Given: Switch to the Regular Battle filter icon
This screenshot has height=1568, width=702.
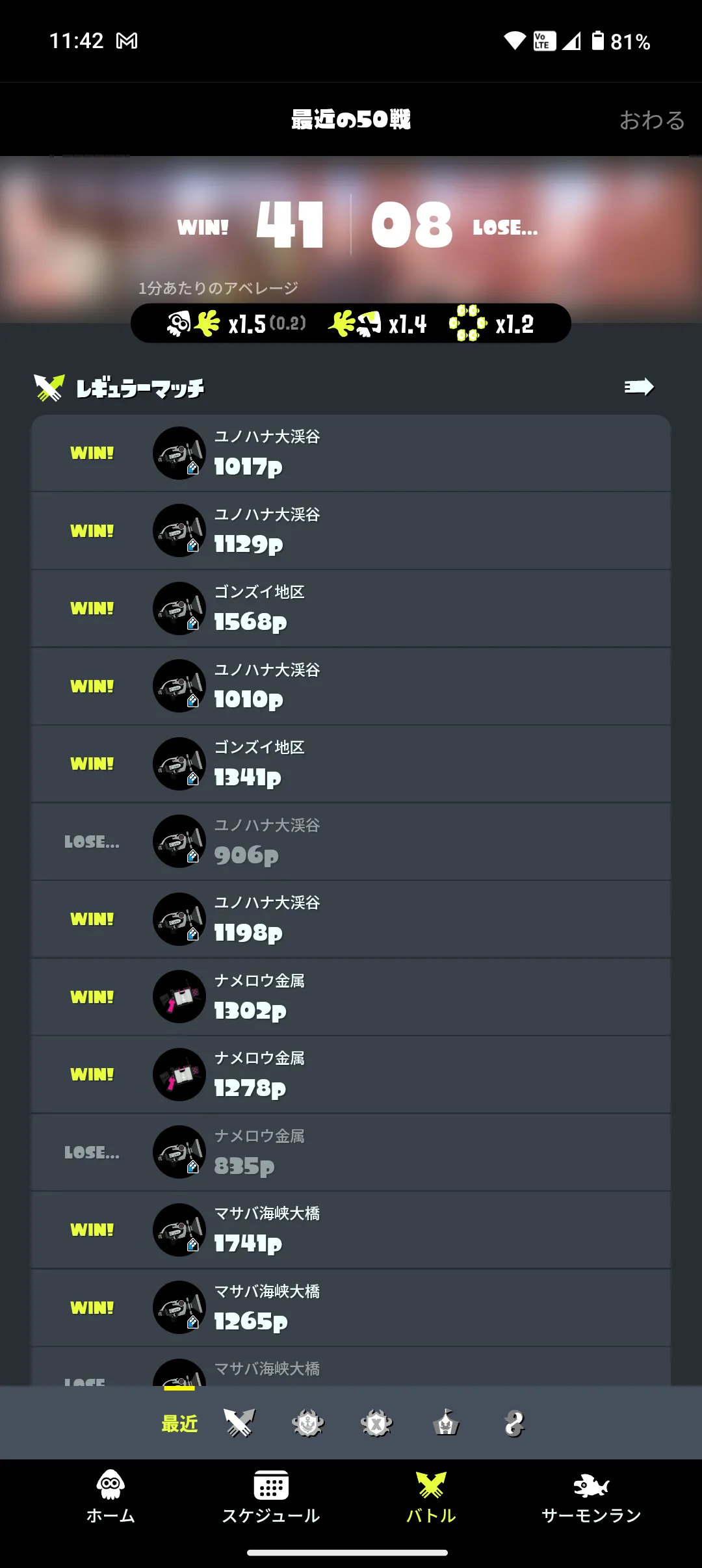Looking at the screenshot, I should [239, 1424].
